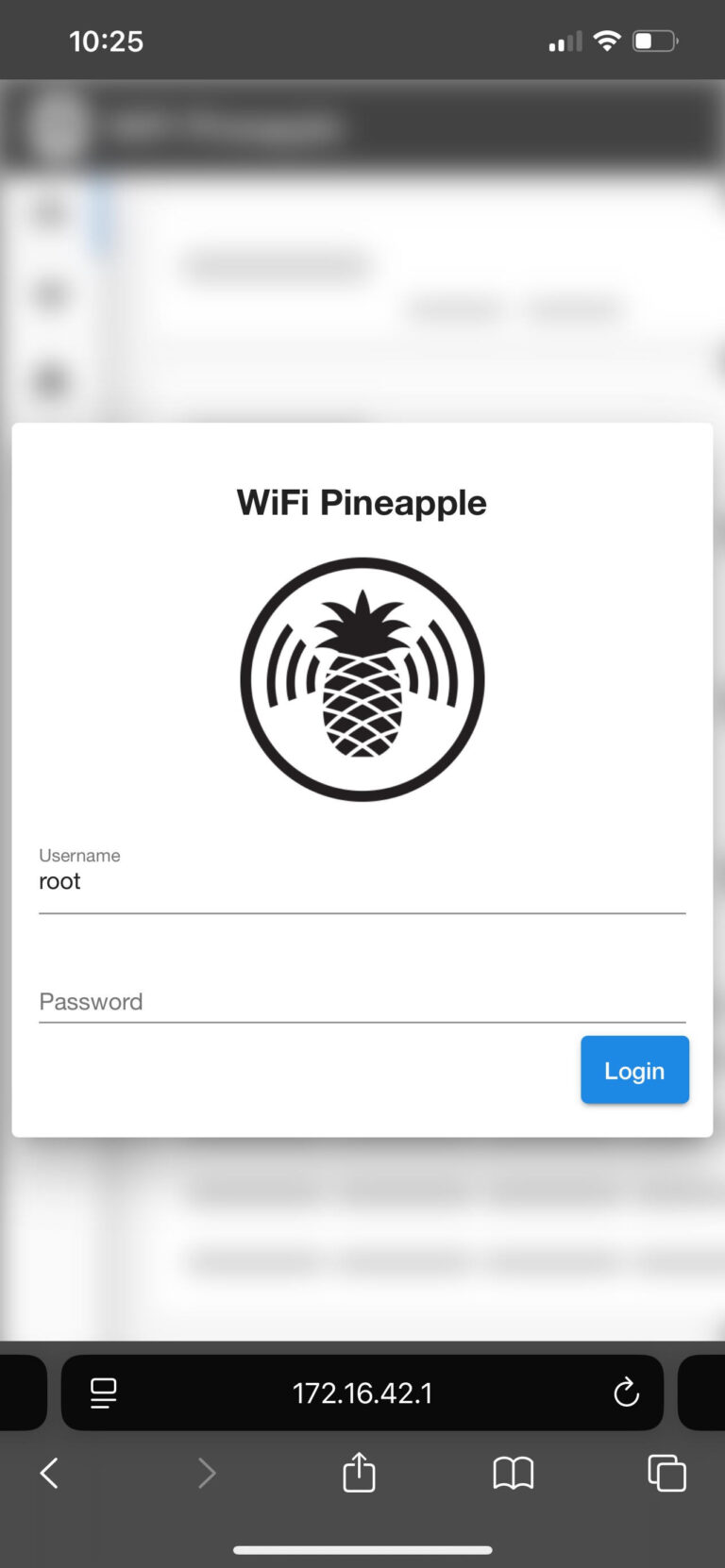
Task: Tap the blue Login button
Action: 634,1070
